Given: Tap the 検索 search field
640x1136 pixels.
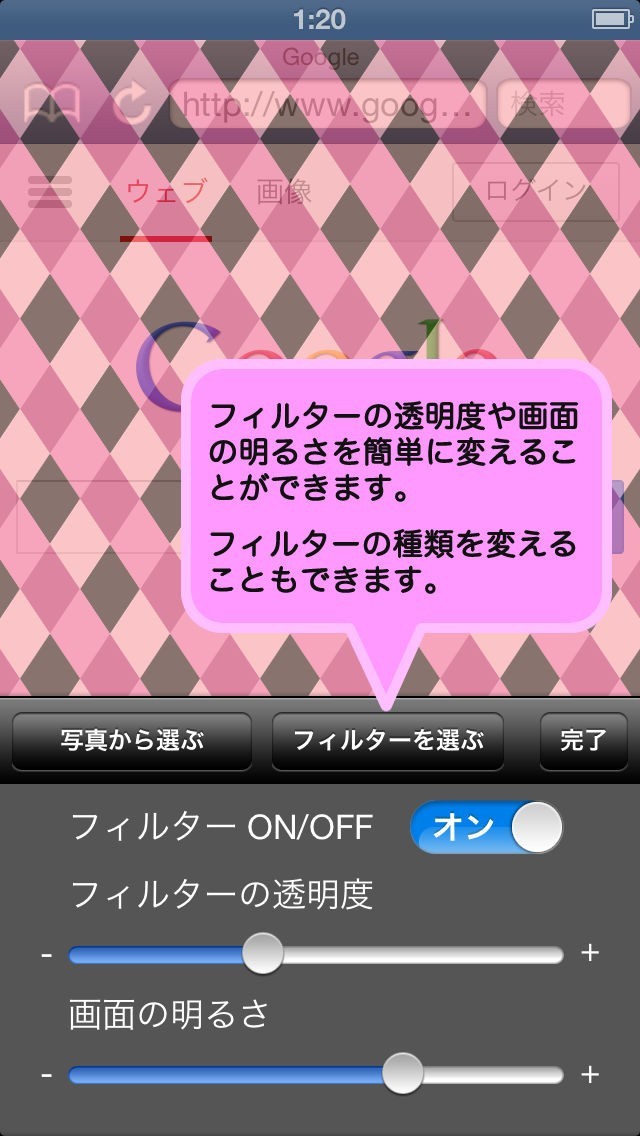Looking at the screenshot, I should pos(563,104).
